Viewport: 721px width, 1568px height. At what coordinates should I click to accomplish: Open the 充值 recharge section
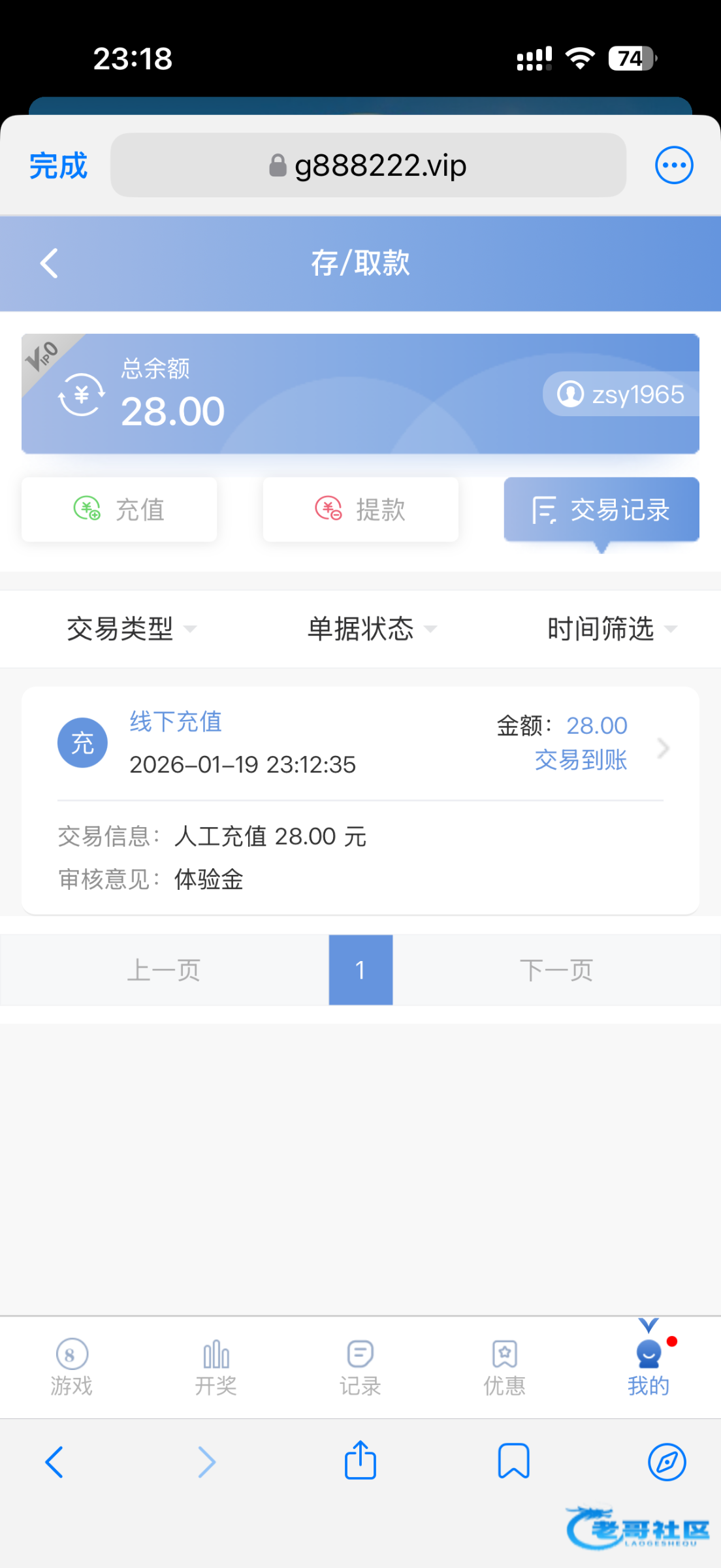click(x=120, y=510)
